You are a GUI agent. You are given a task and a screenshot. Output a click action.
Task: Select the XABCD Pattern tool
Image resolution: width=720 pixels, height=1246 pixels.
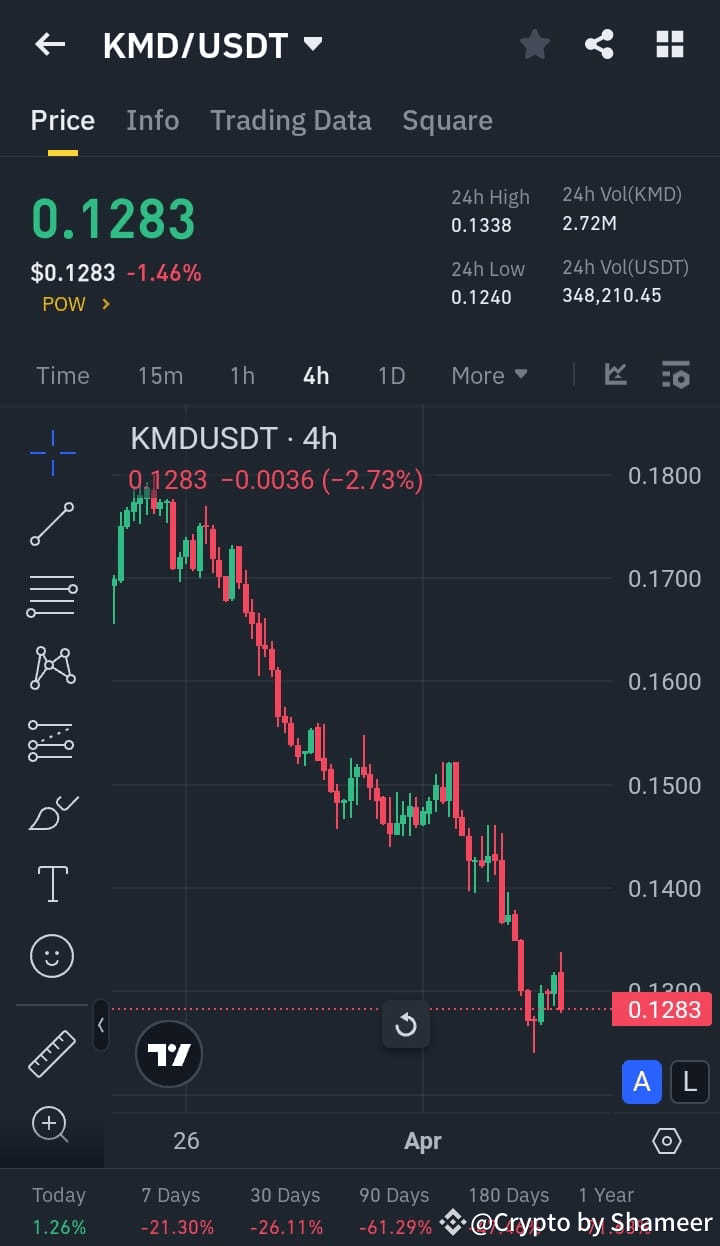pos(52,668)
